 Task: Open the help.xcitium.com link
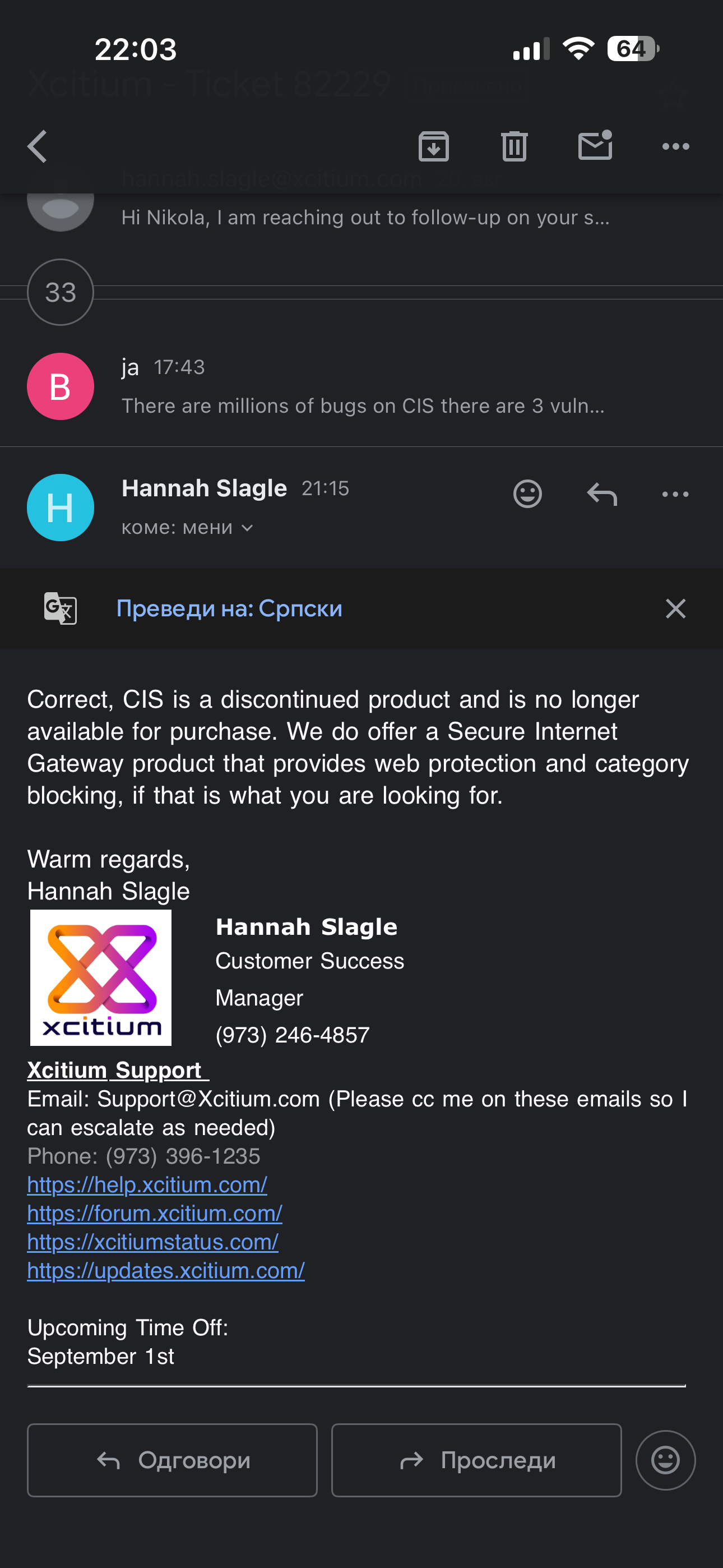pyautogui.click(x=147, y=1184)
